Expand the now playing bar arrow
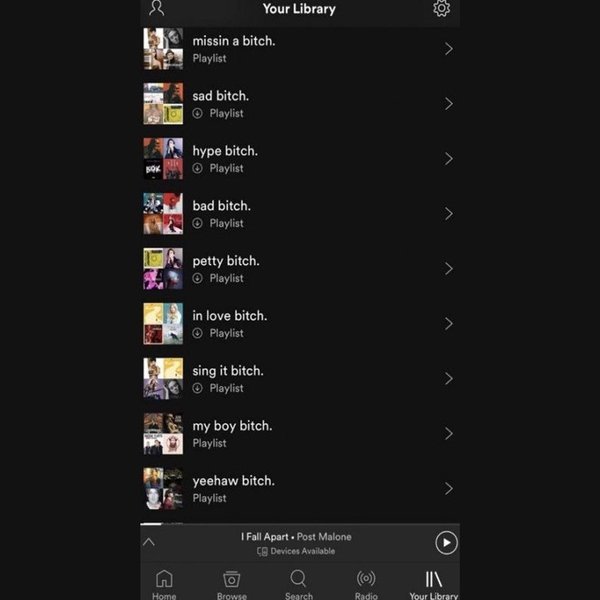Image resolution: width=600 pixels, height=600 pixels. pyautogui.click(x=149, y=542)
